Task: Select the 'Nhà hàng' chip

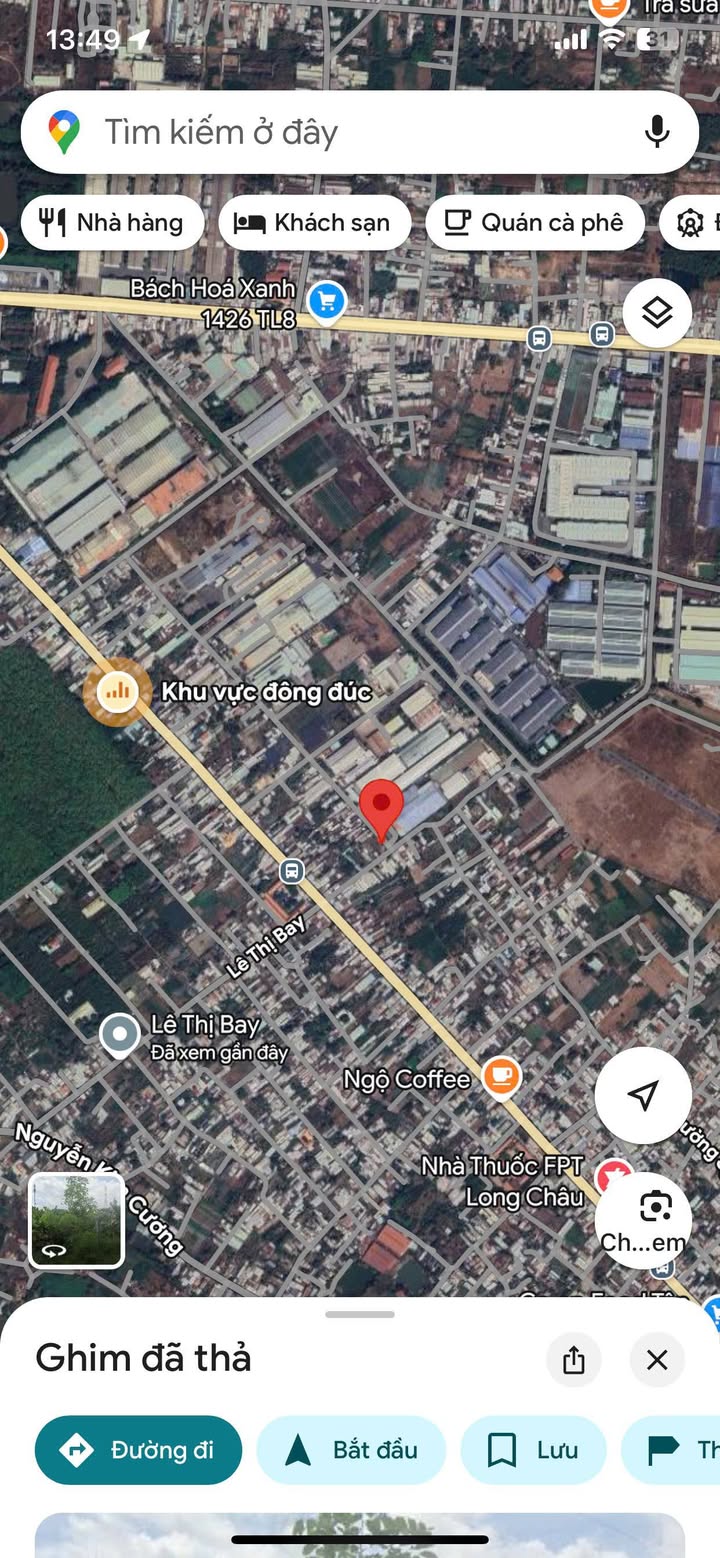Action: click(x=112, y=222)
